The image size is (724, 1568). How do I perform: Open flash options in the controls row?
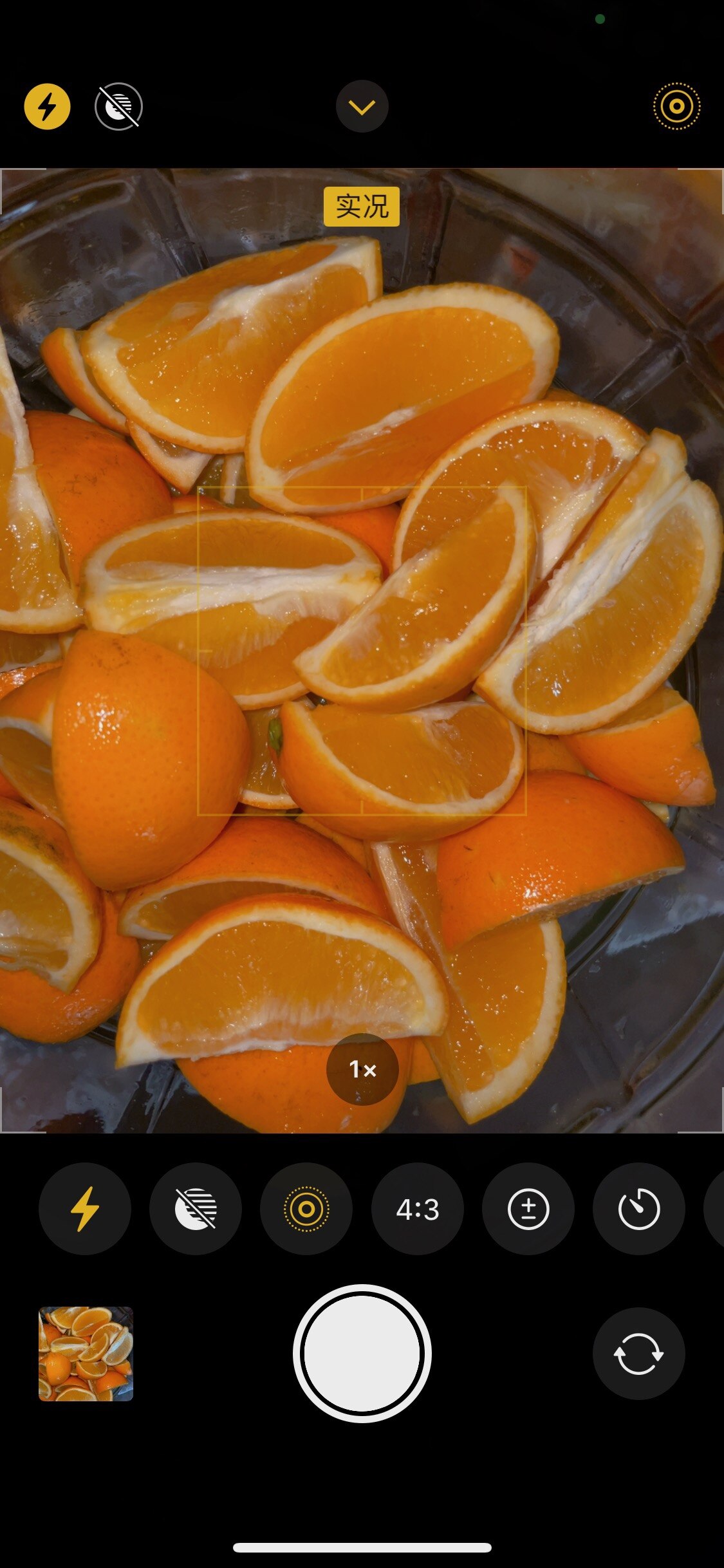(x=84, y=1209)
